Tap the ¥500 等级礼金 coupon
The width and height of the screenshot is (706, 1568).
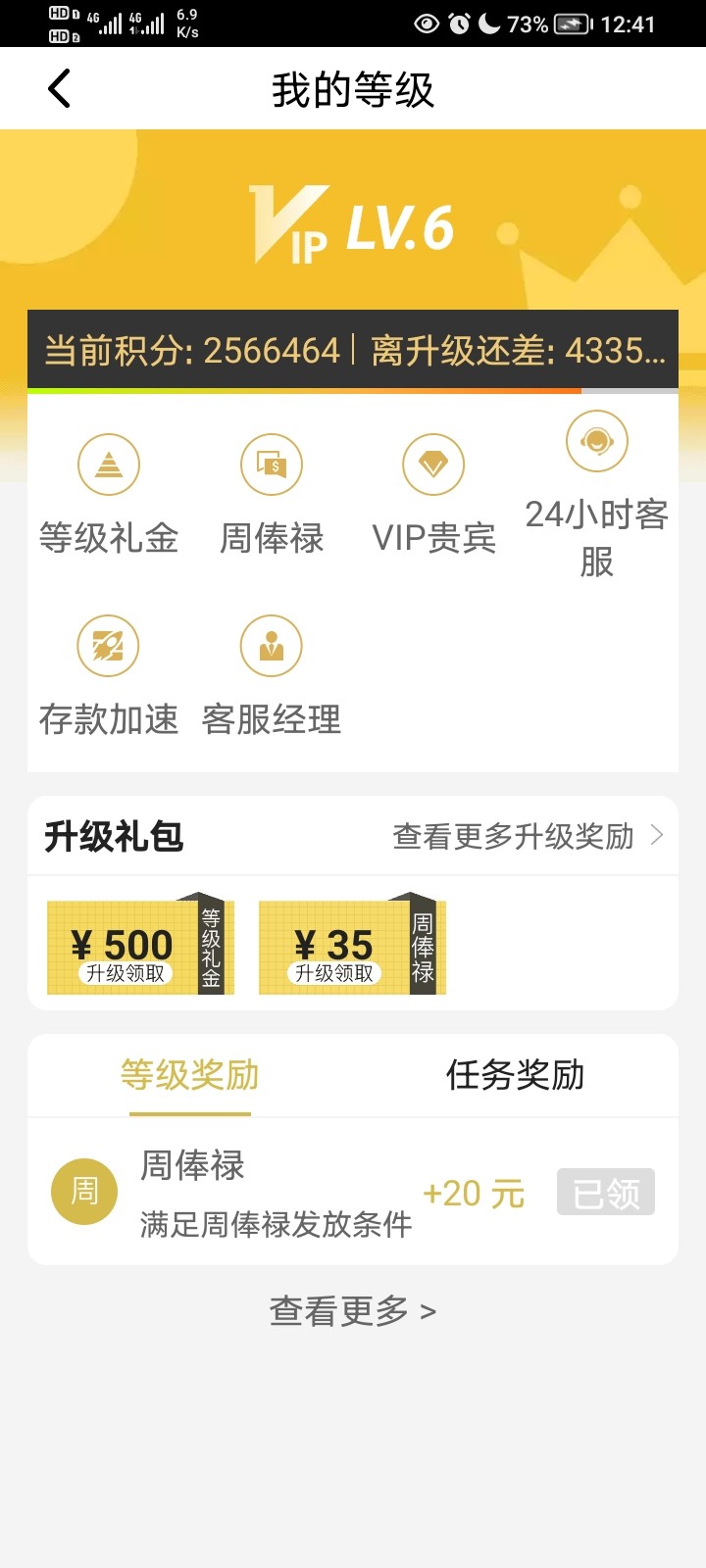coord(140,947)
